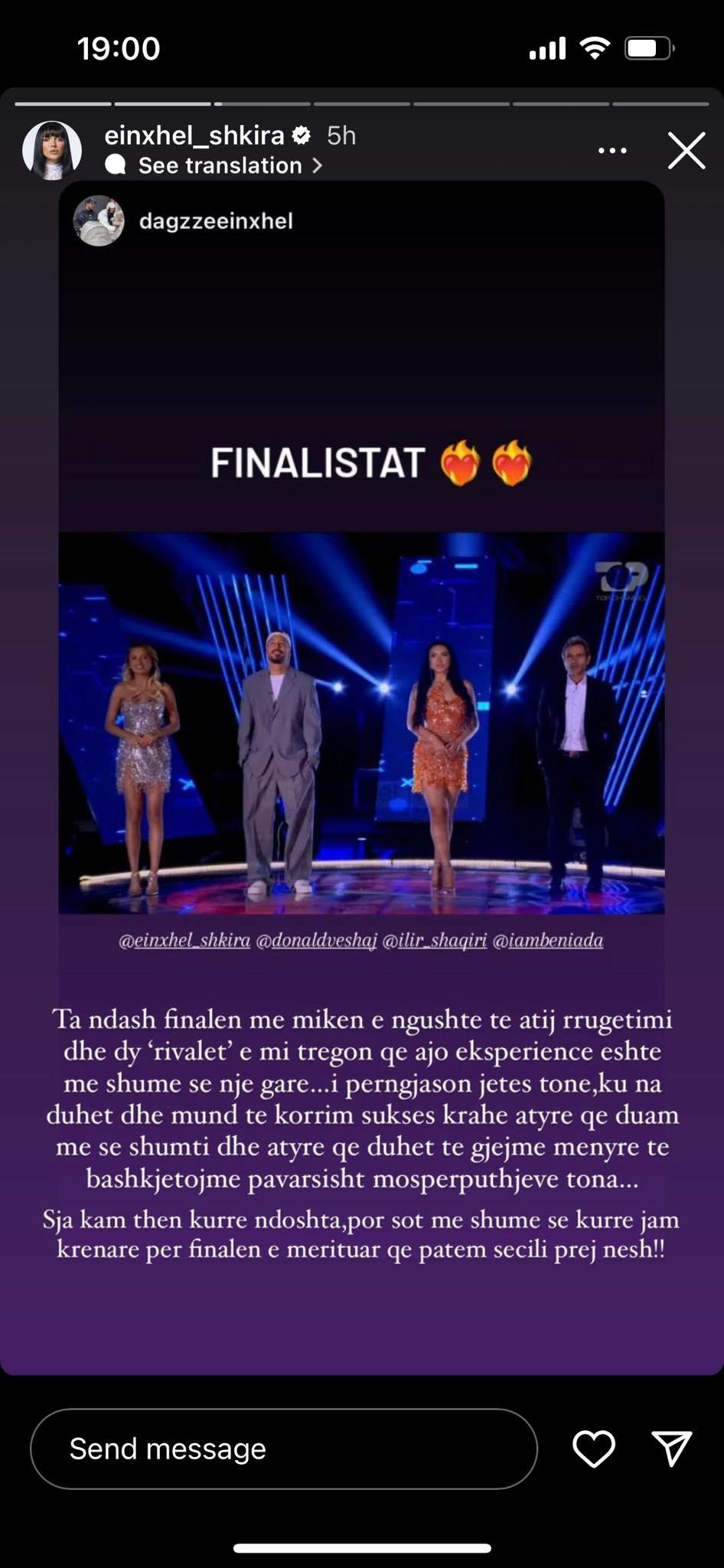
Task: Close the story viewer
Action: (x=686, y=151)
